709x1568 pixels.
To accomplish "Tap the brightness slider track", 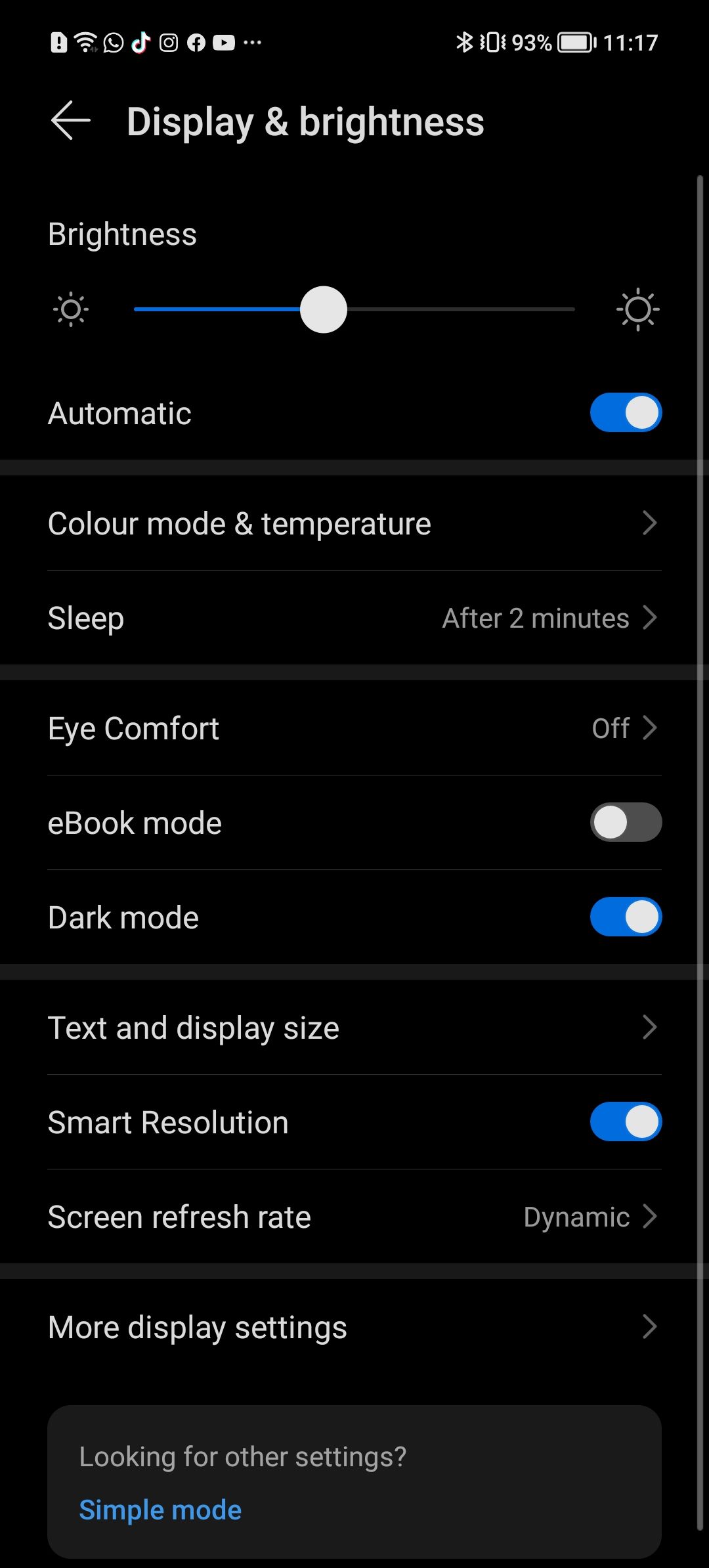I will tap(354, 309).
